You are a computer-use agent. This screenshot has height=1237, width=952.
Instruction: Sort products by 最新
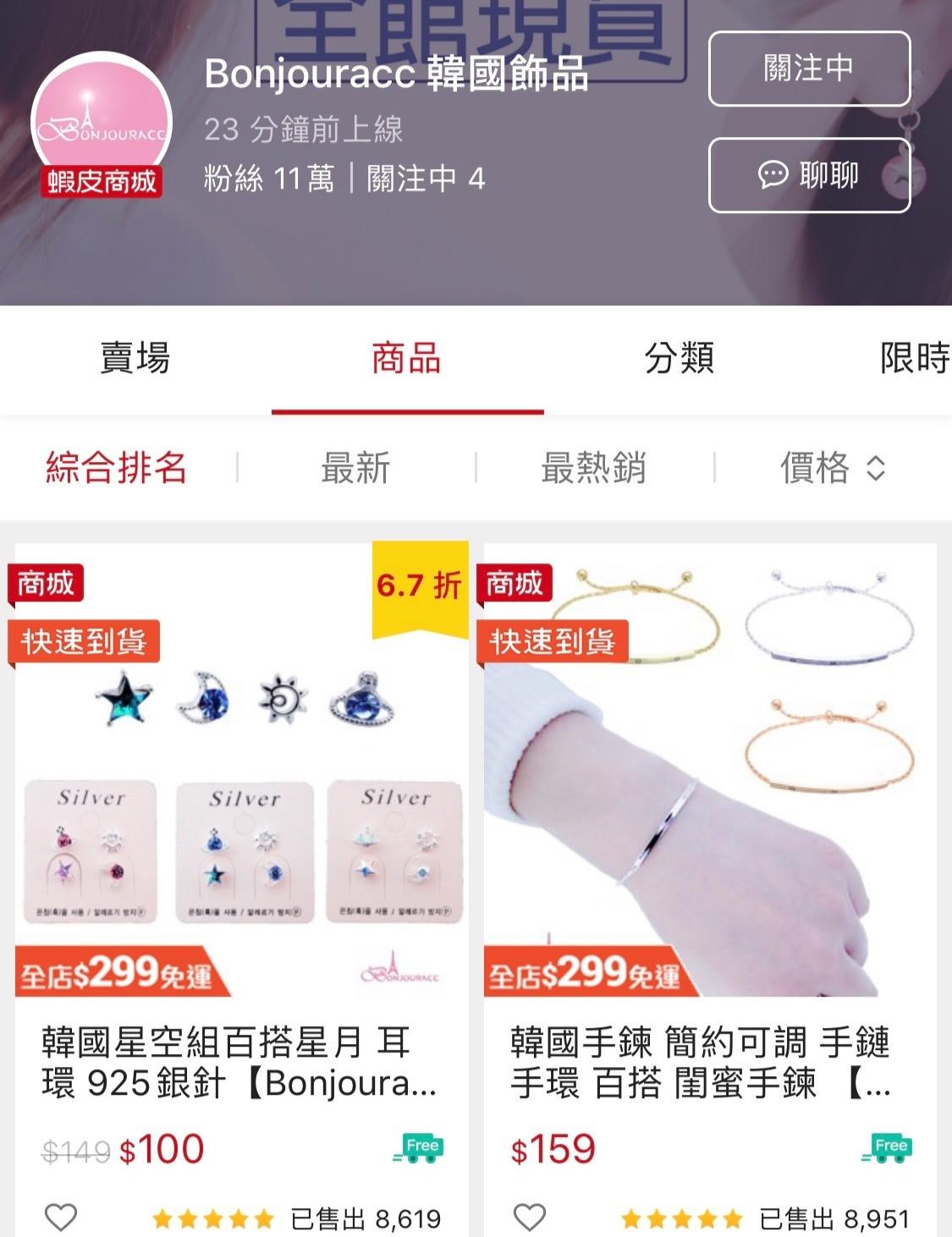tap(356, 468)
